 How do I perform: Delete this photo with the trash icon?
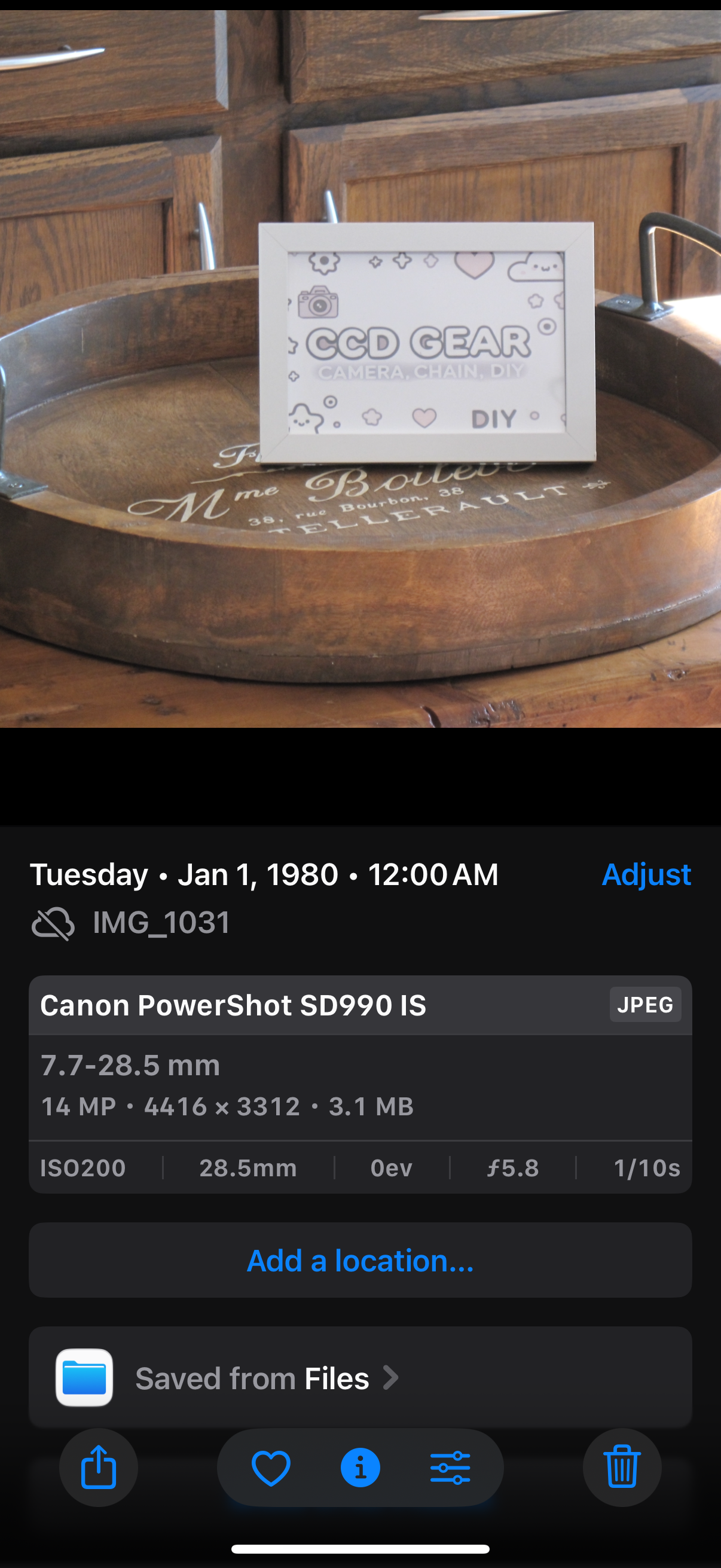pyautogui.click(x=622, y=1467)
